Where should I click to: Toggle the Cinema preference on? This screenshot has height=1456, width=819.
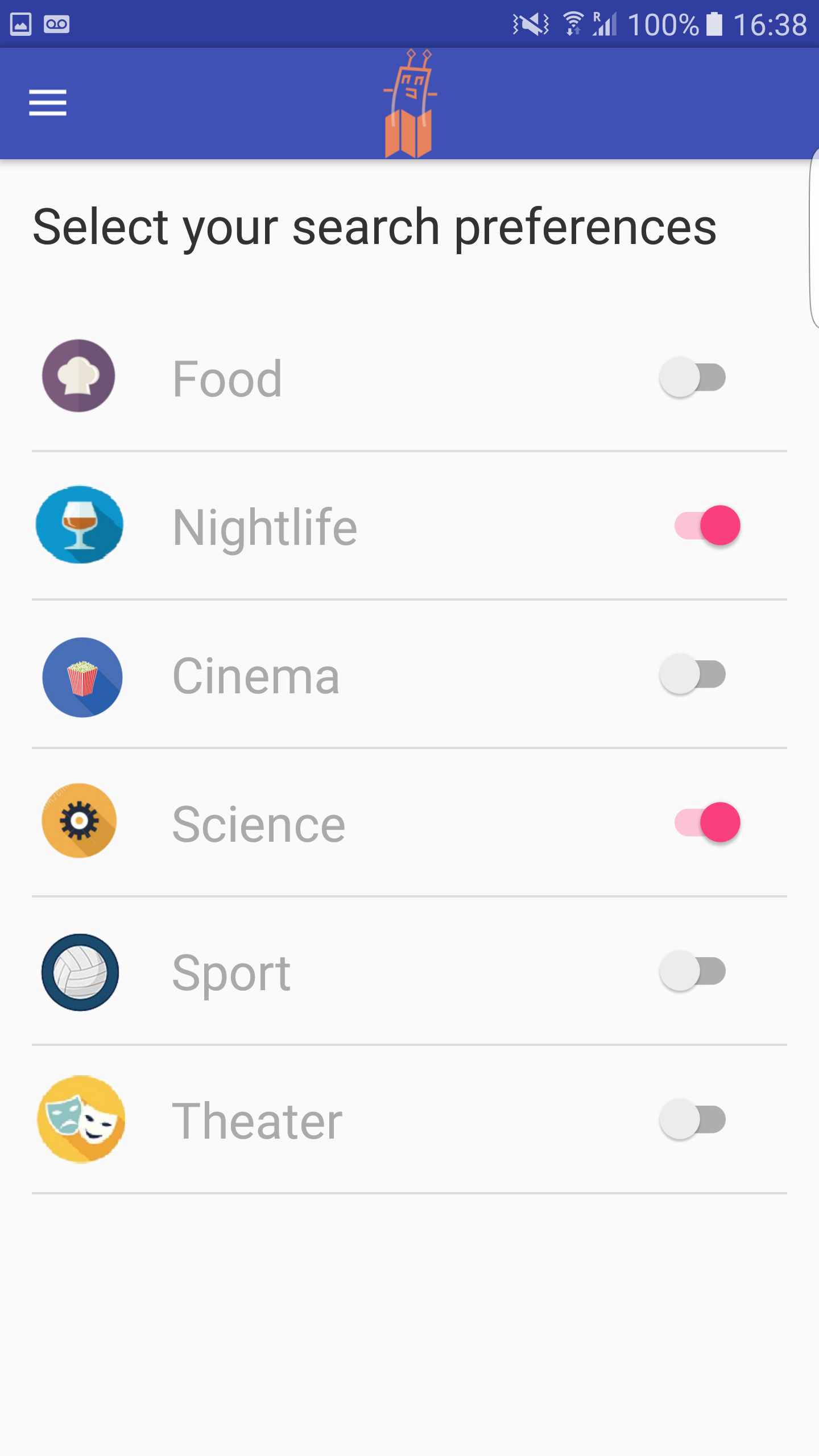click(692, 675)
